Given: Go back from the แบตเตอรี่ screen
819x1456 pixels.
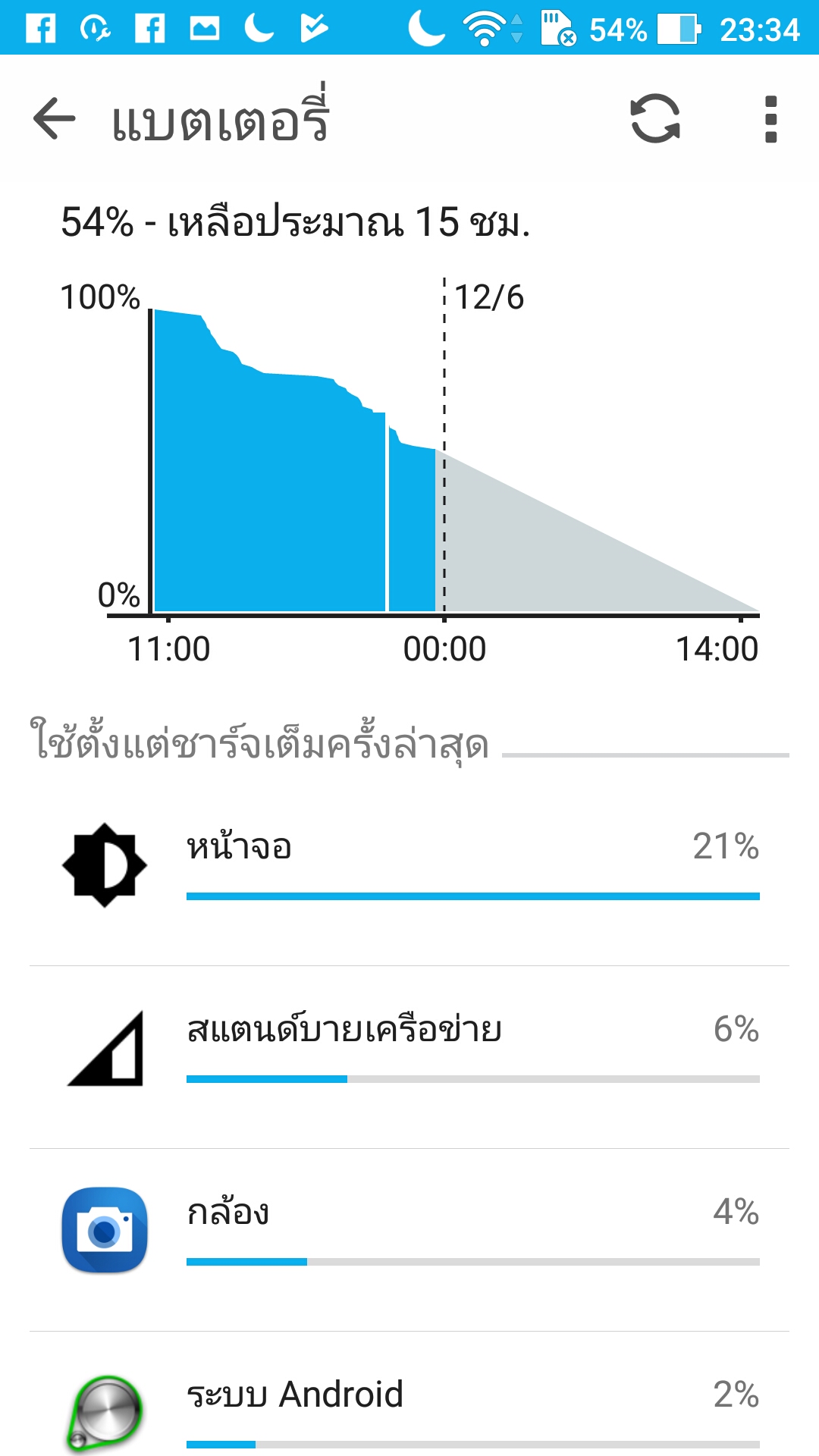Looking at the screenshot, I should tap(55, 119).
